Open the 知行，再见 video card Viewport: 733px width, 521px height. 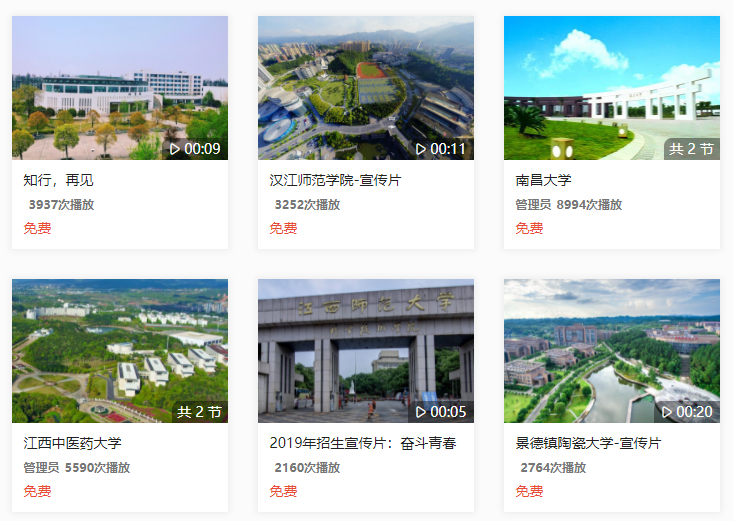point(119,88)
